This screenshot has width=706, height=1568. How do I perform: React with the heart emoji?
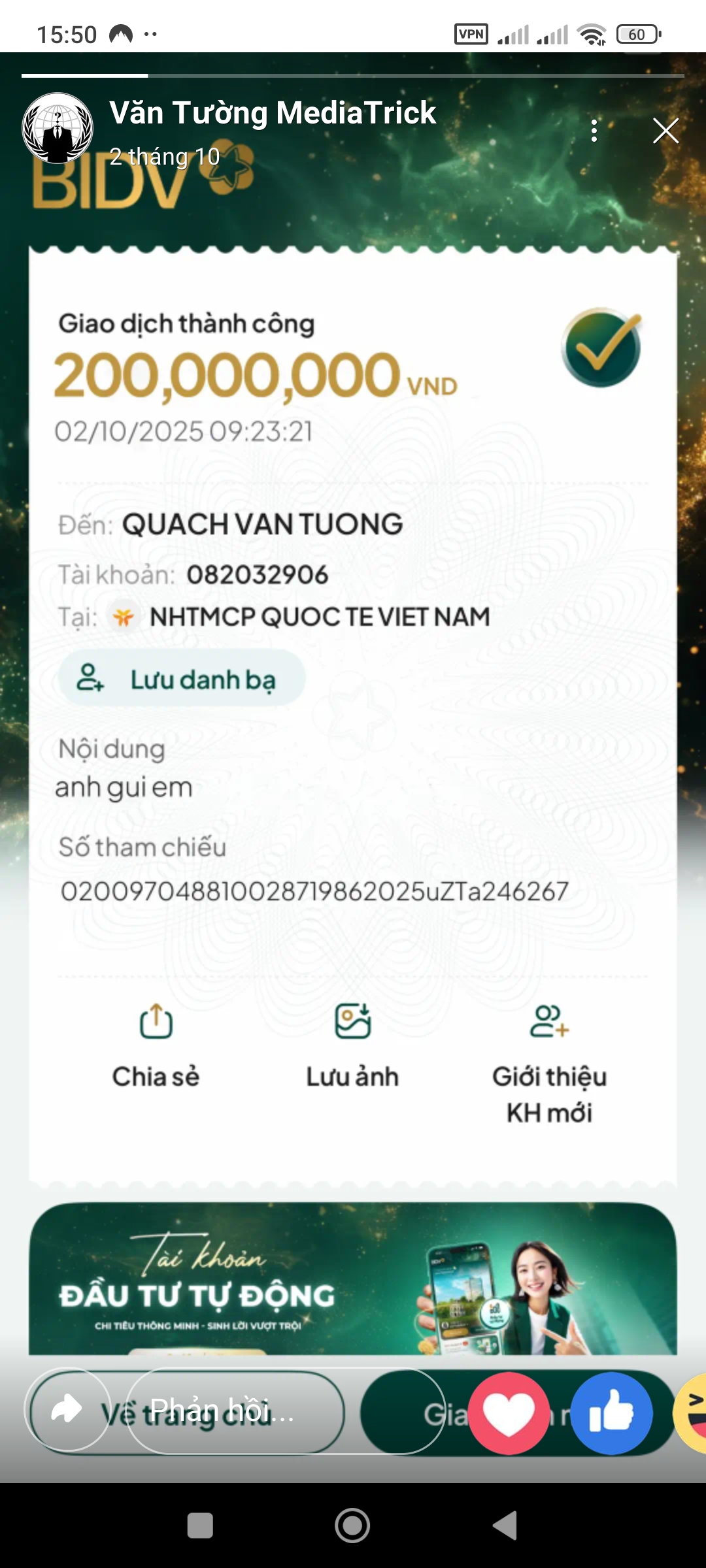(x=509, y=1413)
